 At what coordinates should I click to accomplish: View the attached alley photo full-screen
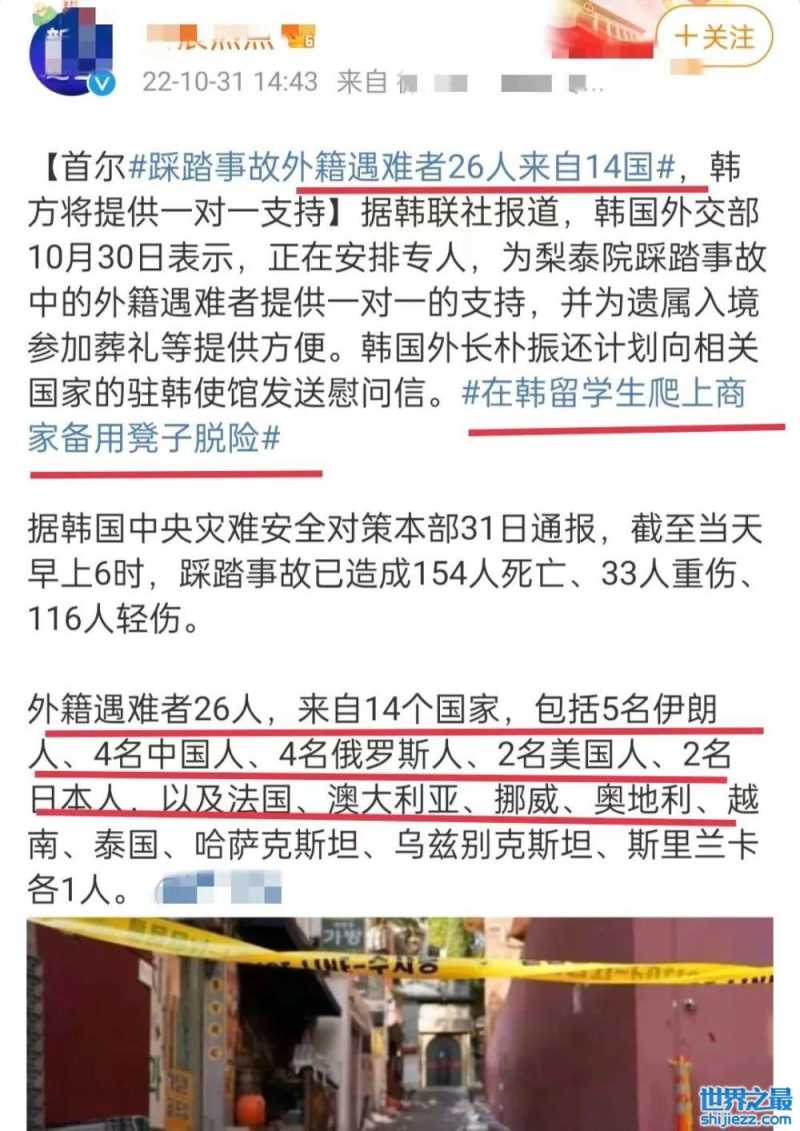pyautogui.click(x=400, y=1025)
